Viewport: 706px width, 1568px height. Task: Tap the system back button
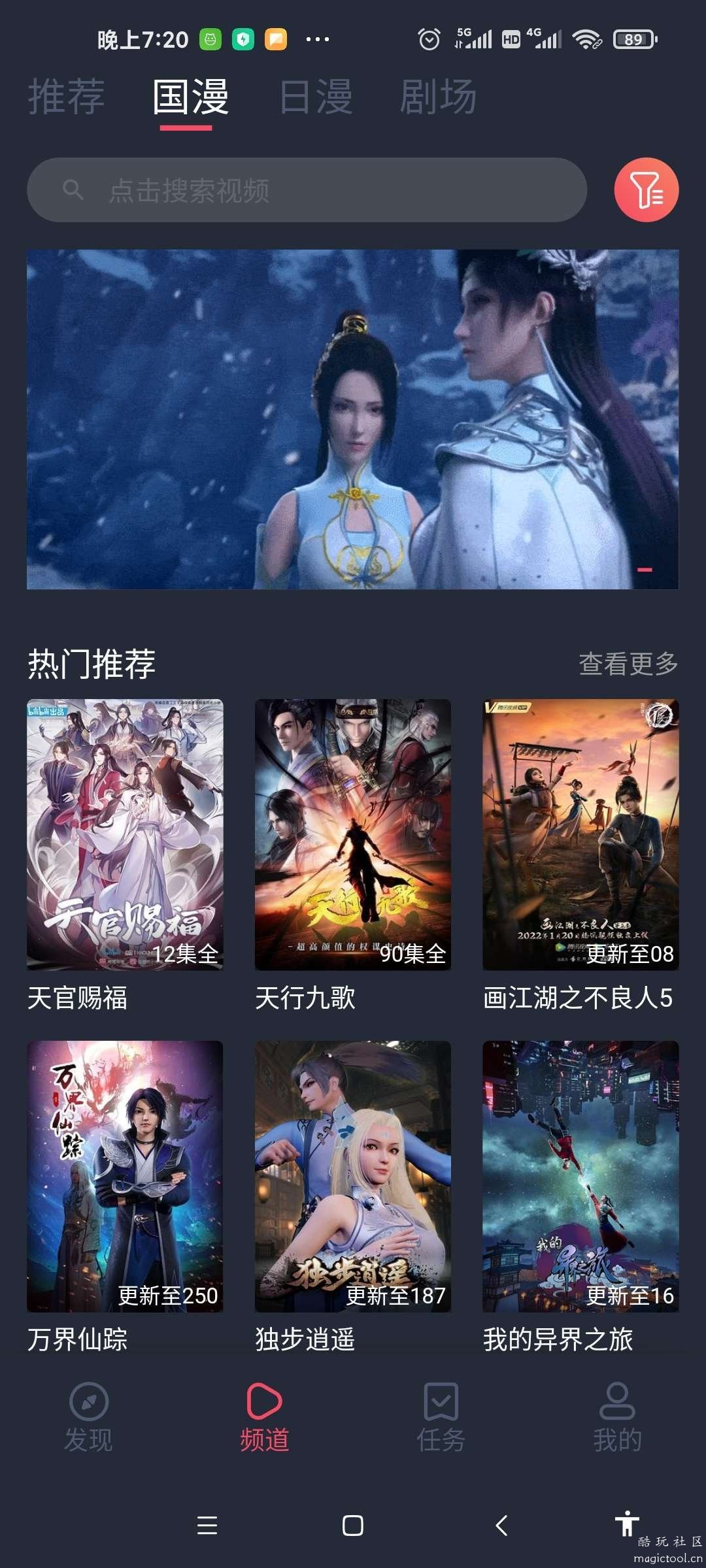coord(502,1526)
